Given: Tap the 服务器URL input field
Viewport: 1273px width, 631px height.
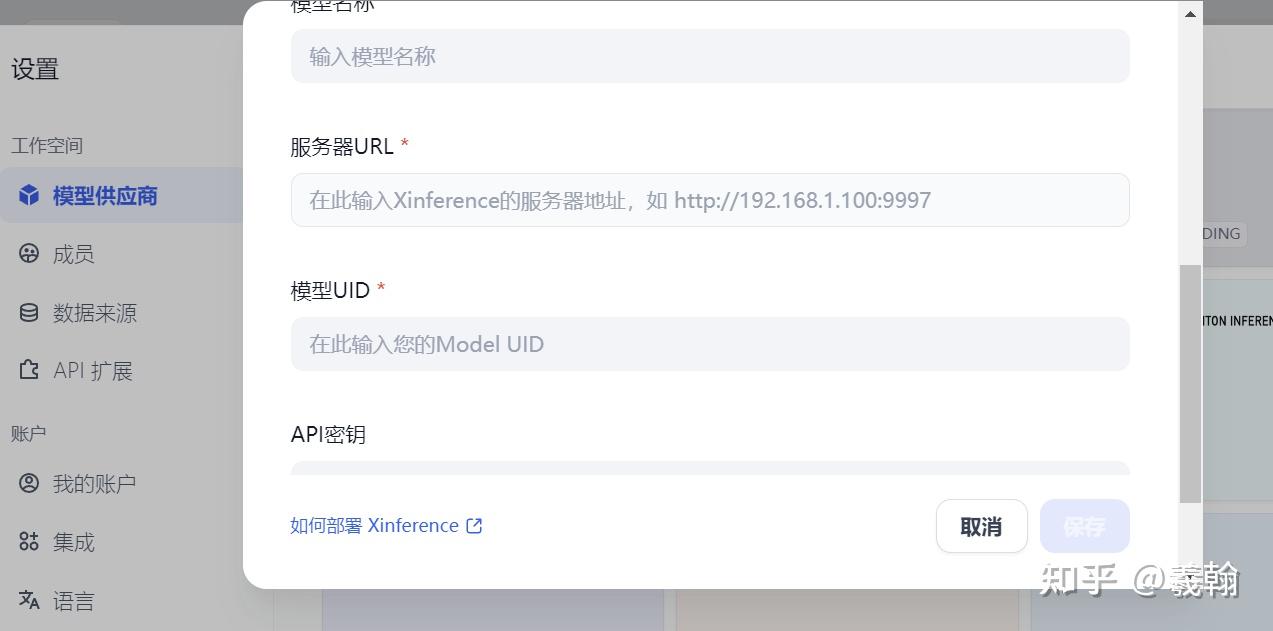Looking at the screenshot, I should click(x=710, y=200).
